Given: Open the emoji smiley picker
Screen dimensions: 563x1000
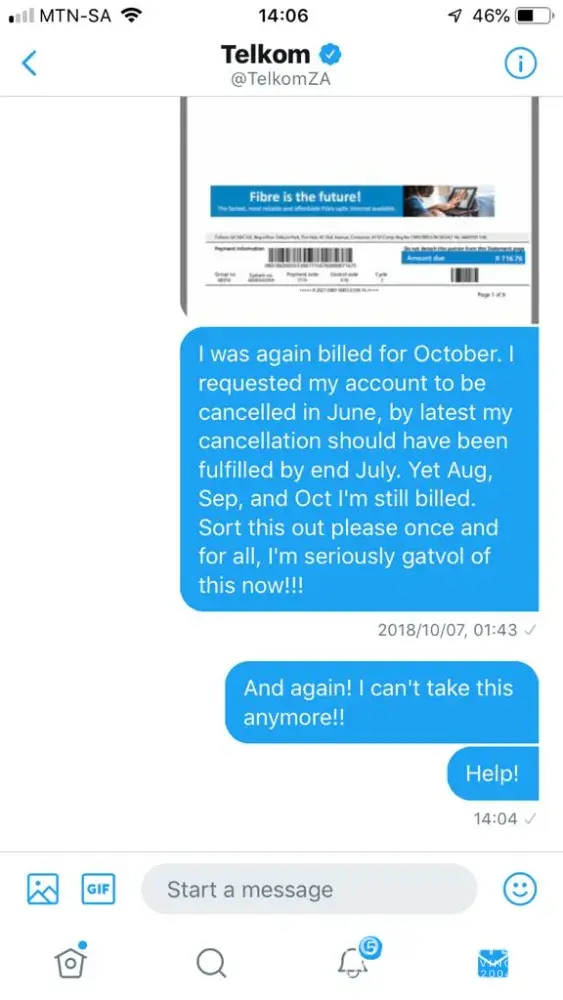Looking at the screenshot, I should tap(520, 888).
